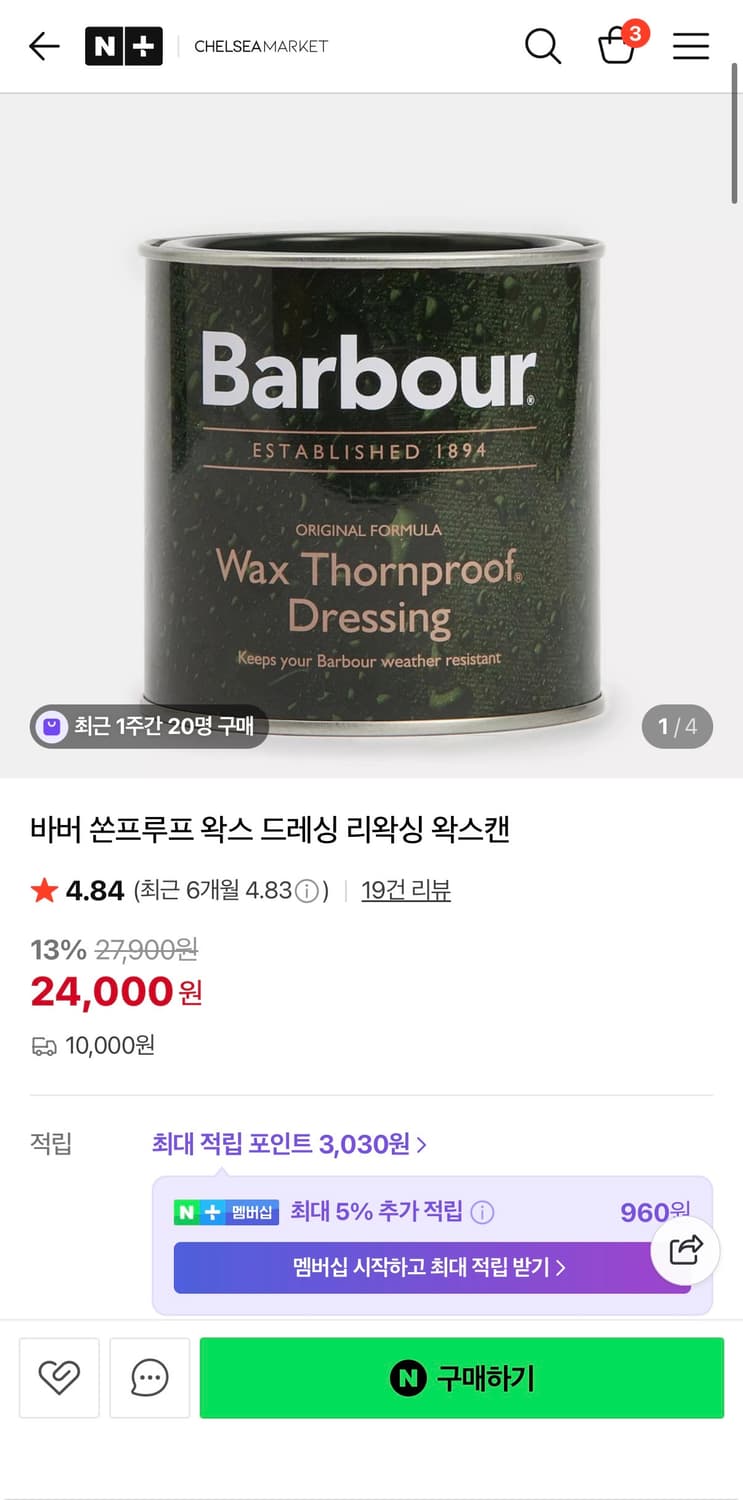Tap the back arrow to go back
Viewport: 743px width, 1500px height.
43,46
